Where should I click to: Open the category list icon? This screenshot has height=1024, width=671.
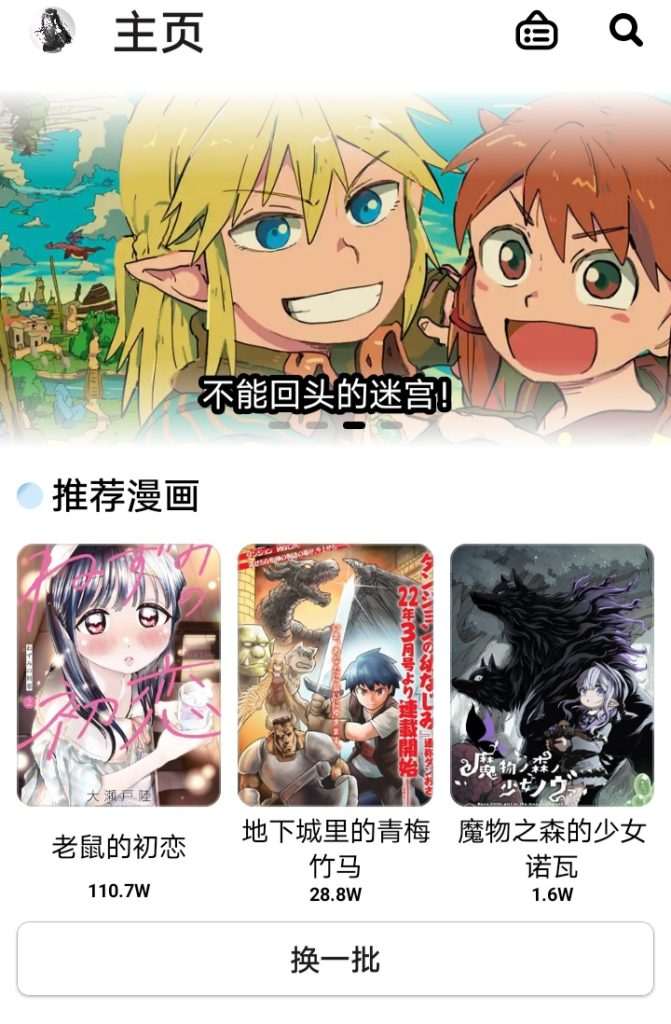coord(536,31)
